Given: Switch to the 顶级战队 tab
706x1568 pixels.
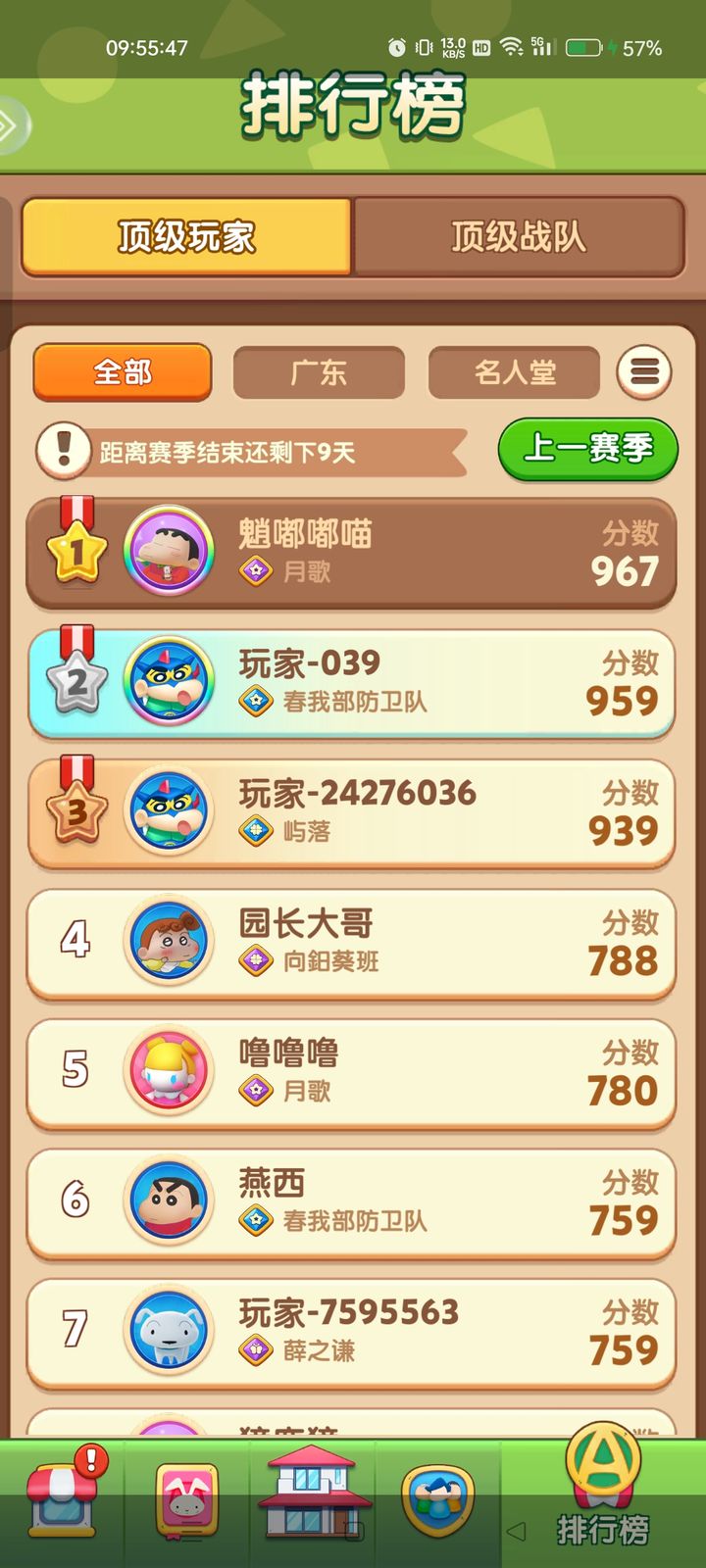Looking at the screenshot, I should 518,236.
